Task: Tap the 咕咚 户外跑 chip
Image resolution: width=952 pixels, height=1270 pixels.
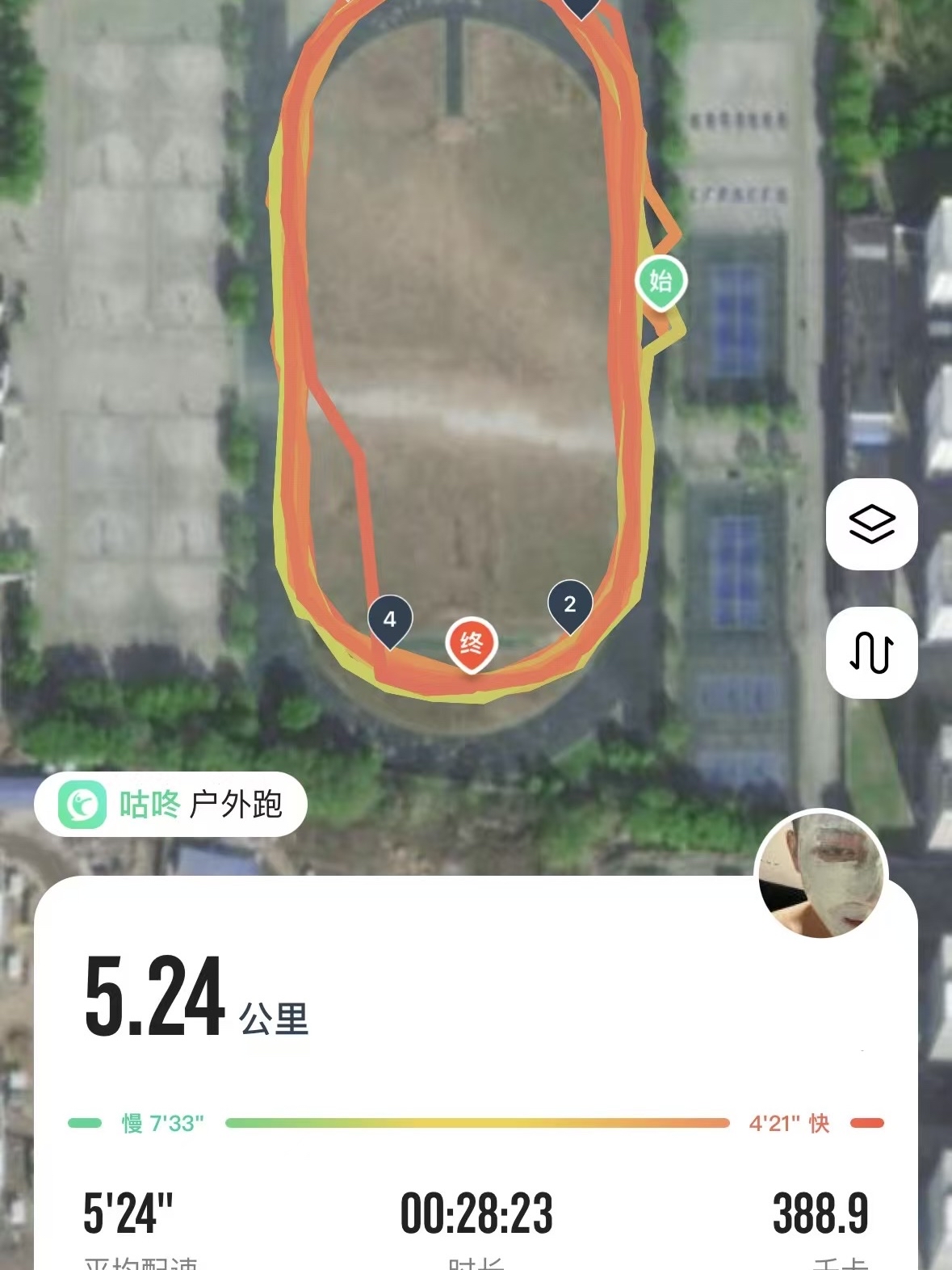Action: point(170,805)
